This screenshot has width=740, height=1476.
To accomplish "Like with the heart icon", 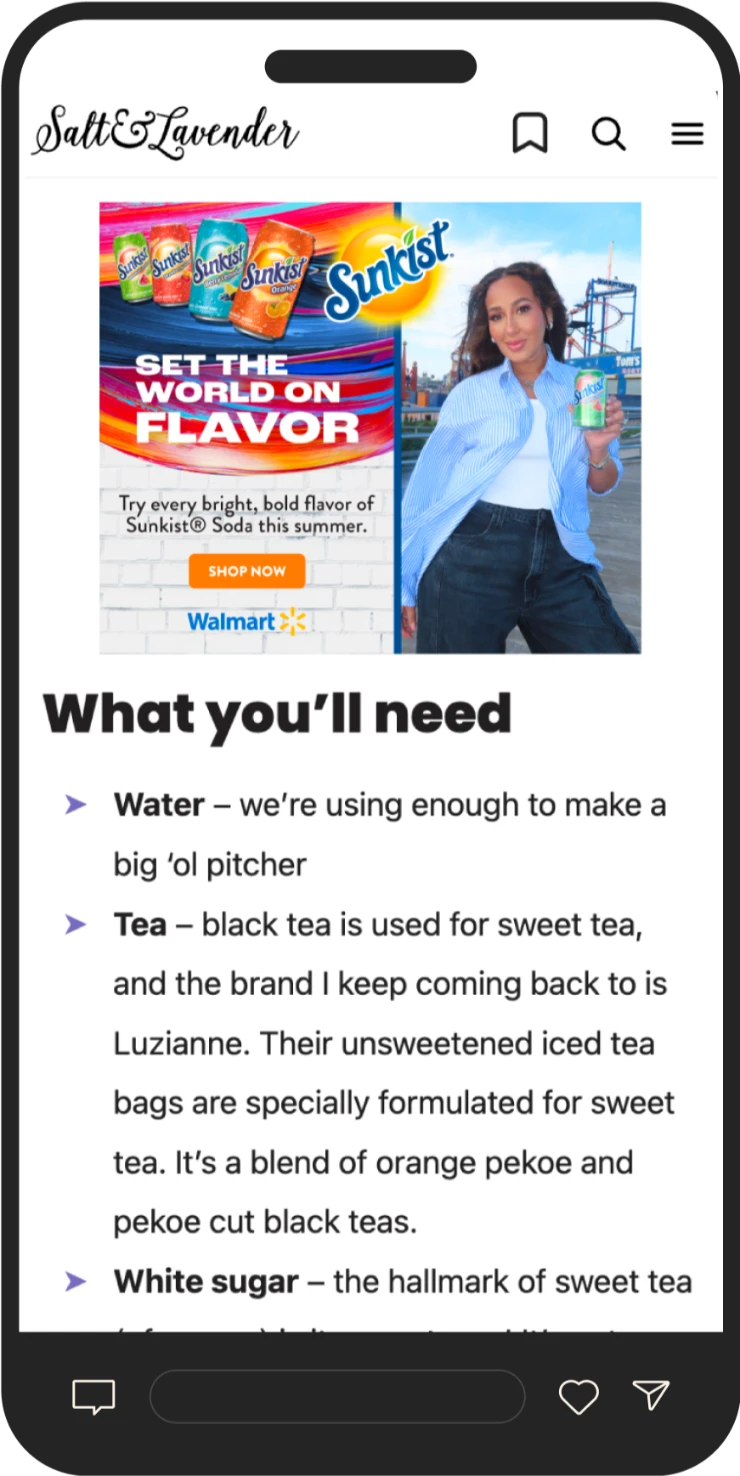I will pyautogui.click(x=578, y=1396).
